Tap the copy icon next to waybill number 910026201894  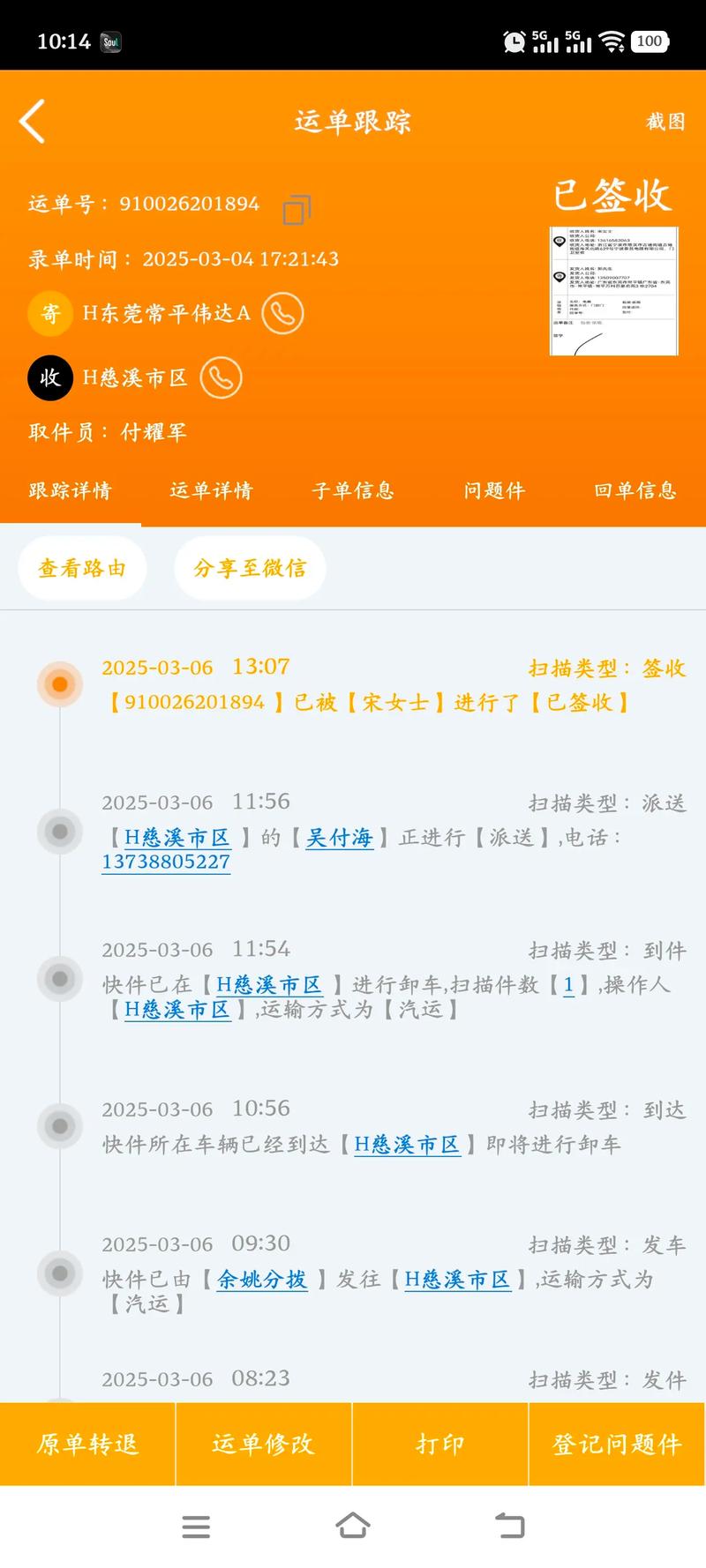tap(297, 209)
